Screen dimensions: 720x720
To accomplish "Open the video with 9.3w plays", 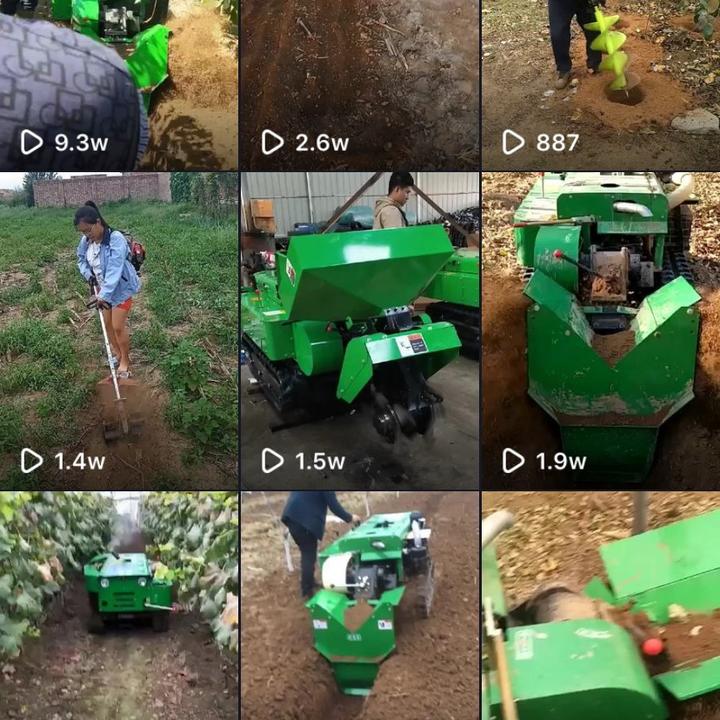I will click(118, 85).
